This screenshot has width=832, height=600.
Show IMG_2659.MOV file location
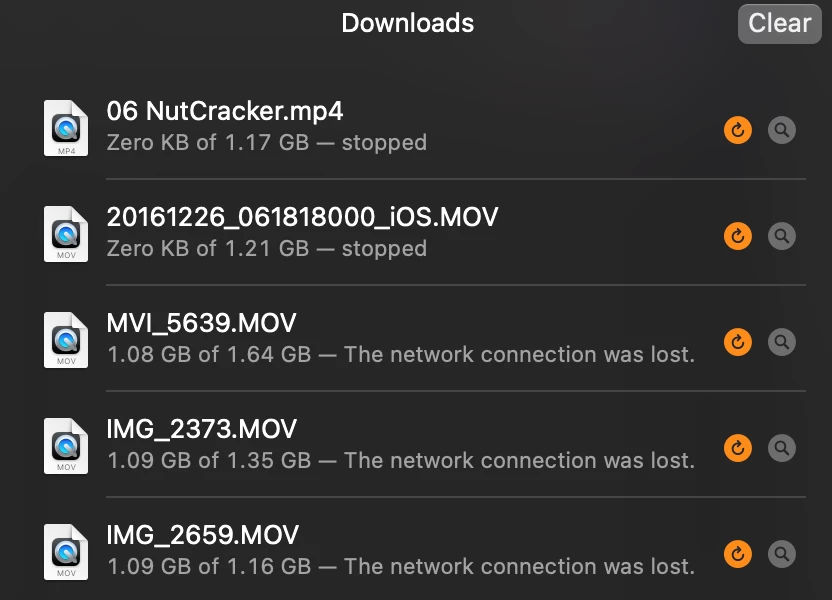782,553
